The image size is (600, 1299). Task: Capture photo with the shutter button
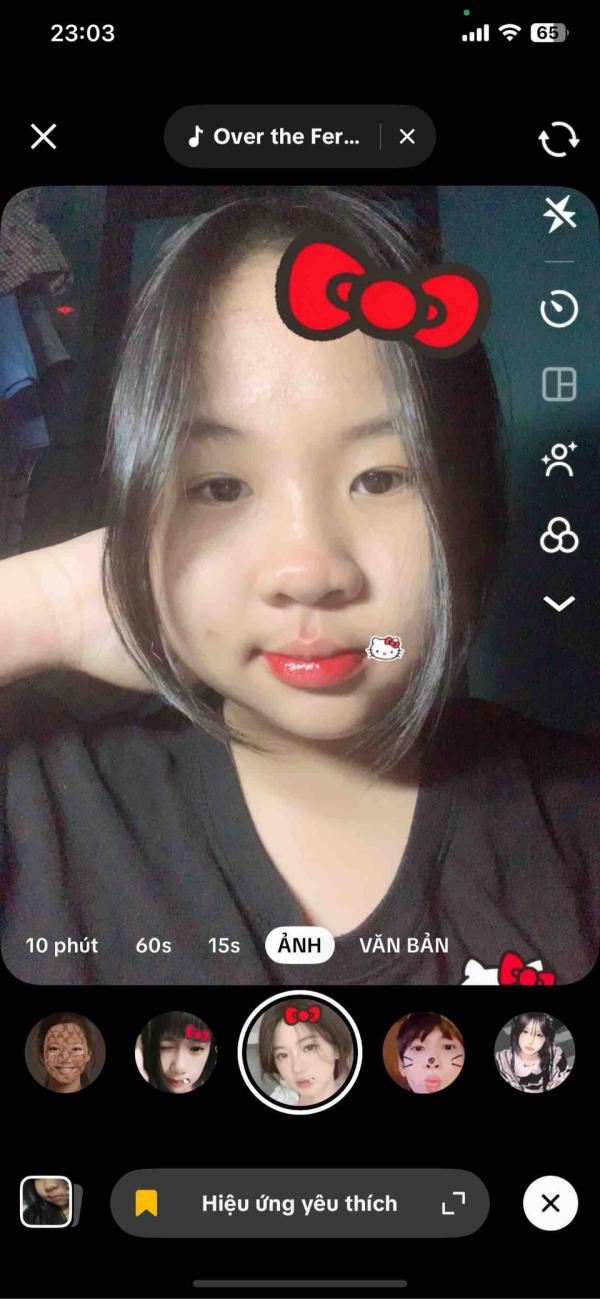[300, 1052]
